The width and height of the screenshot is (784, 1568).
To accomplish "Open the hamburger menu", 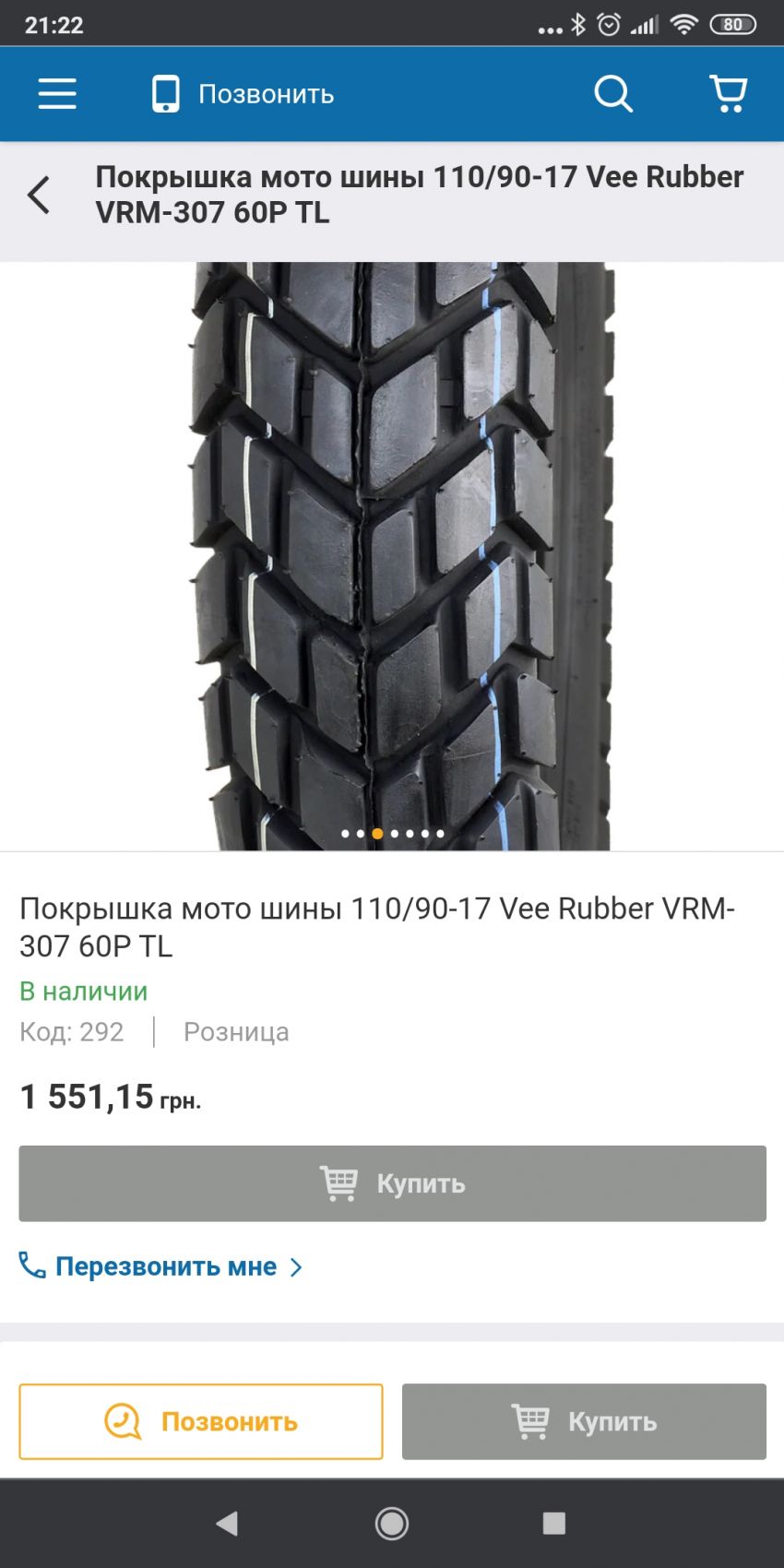I will tap(57, 94).
